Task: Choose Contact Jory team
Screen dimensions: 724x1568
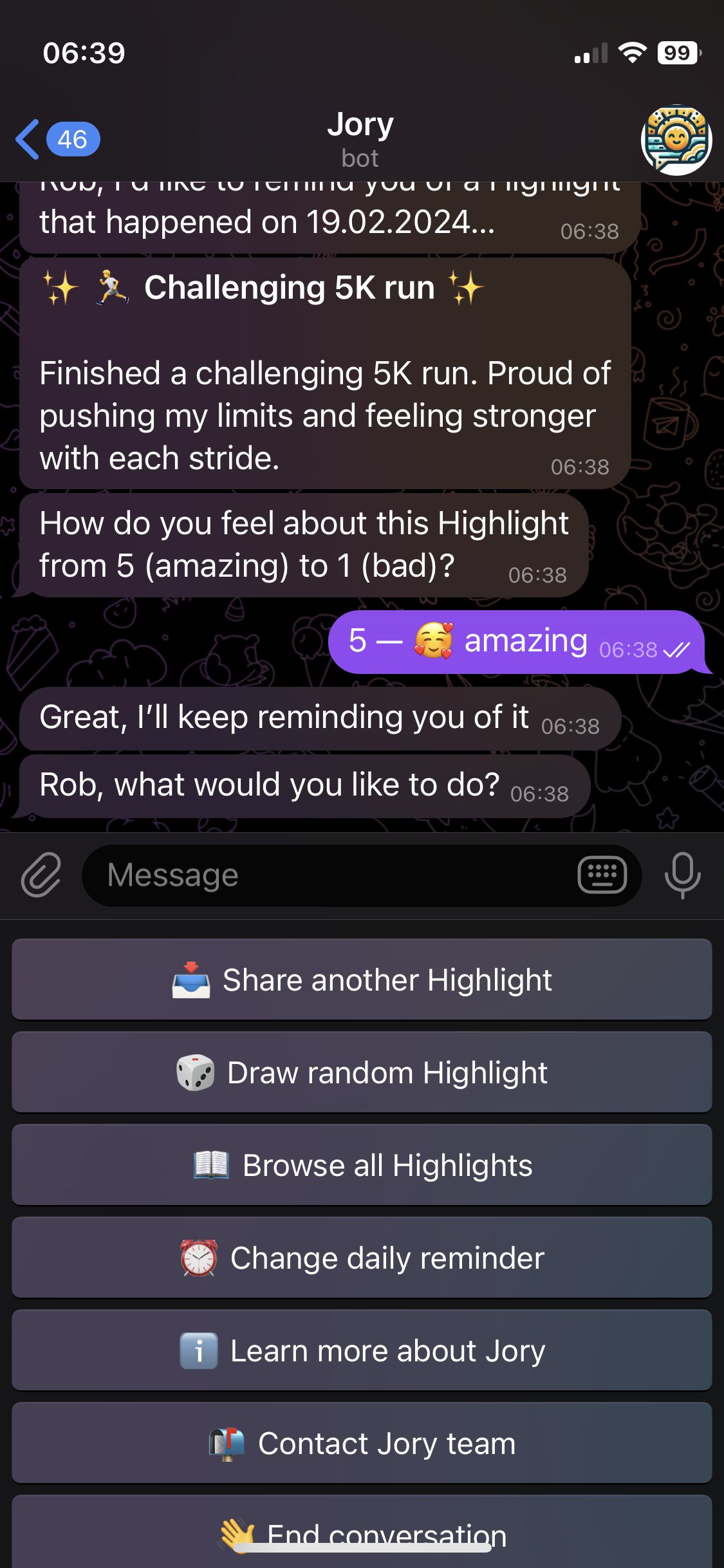Action: [x=362, y=1443]
